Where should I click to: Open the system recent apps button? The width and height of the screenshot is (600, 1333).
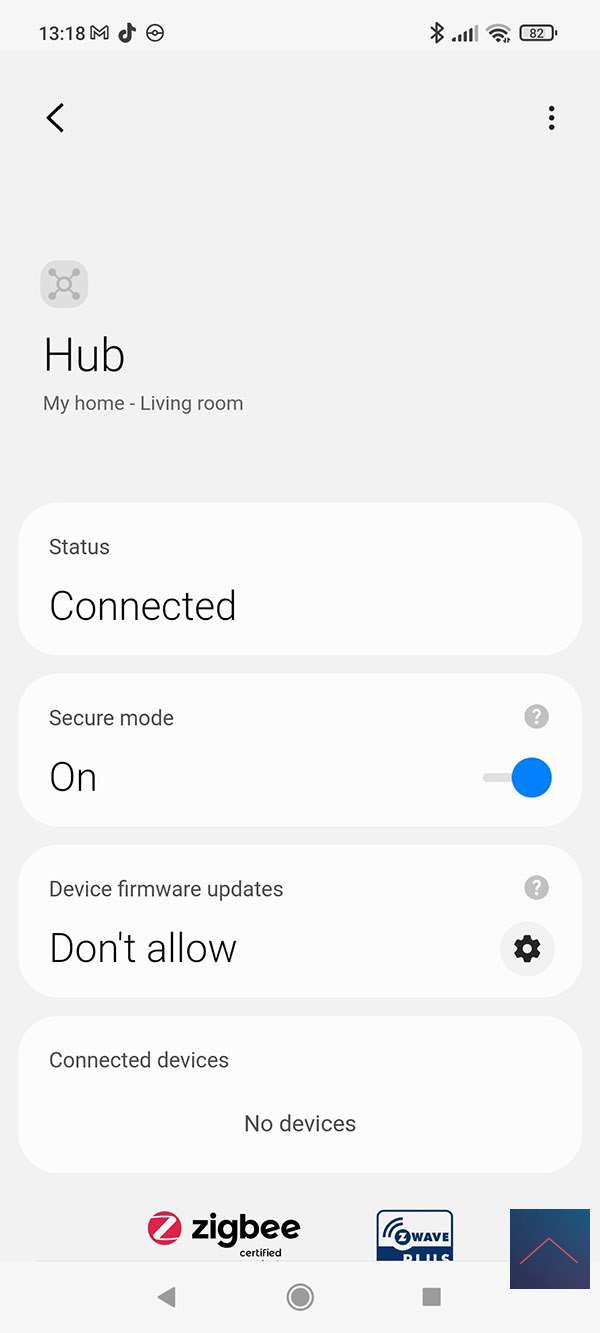432,1297
